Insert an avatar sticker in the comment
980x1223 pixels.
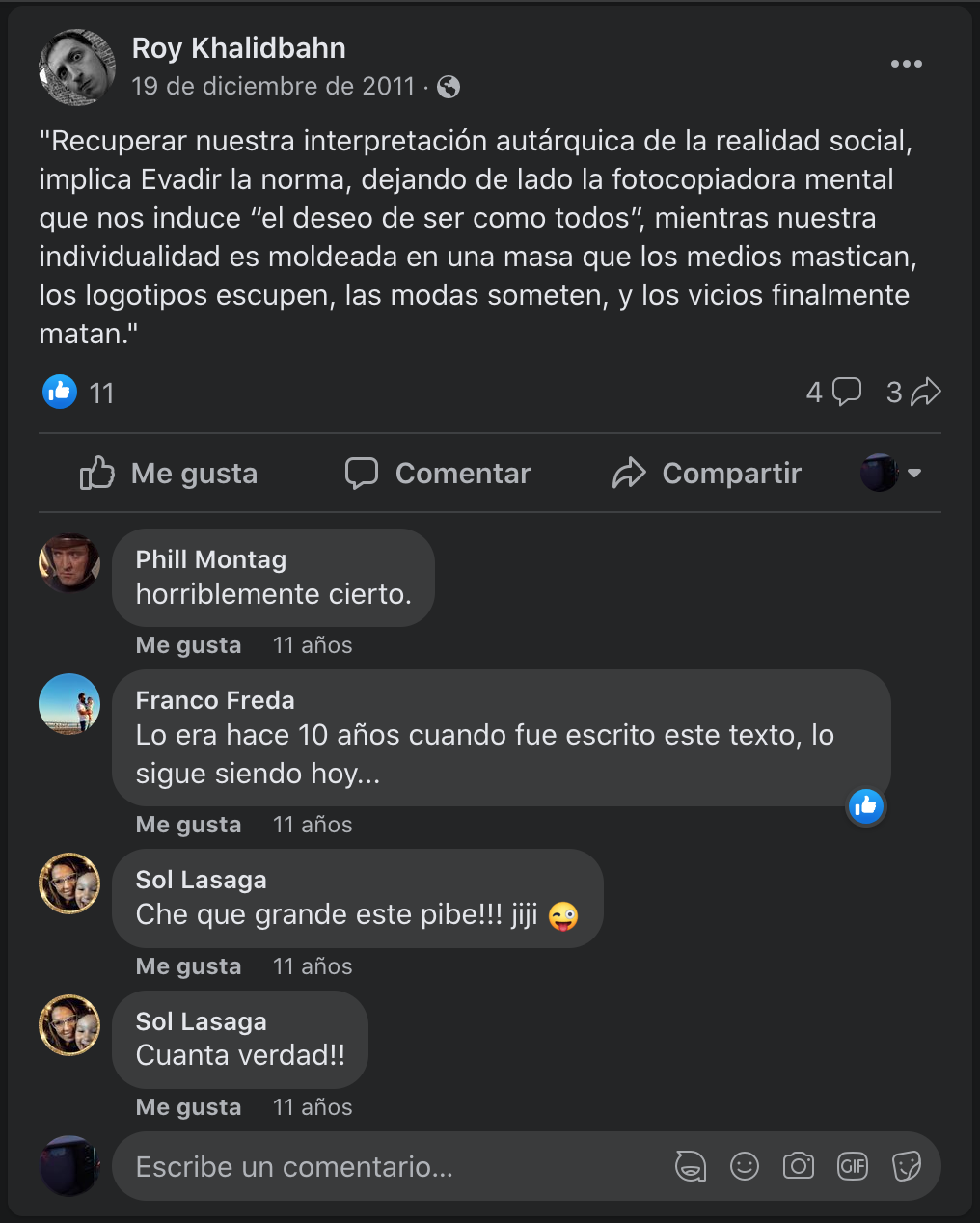coord(691,1167)
